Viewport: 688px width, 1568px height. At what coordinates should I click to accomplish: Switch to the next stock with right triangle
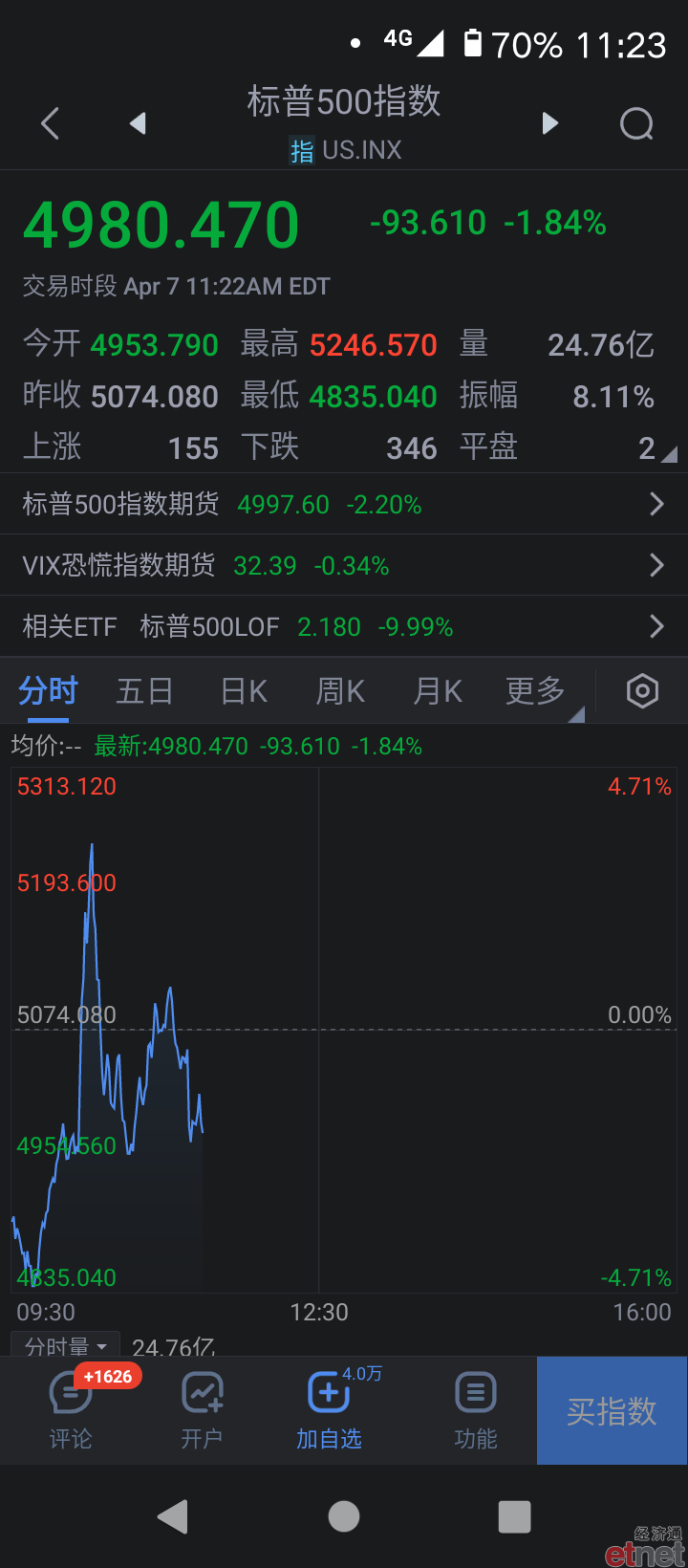pyautogui.click(x=549, y=123)
